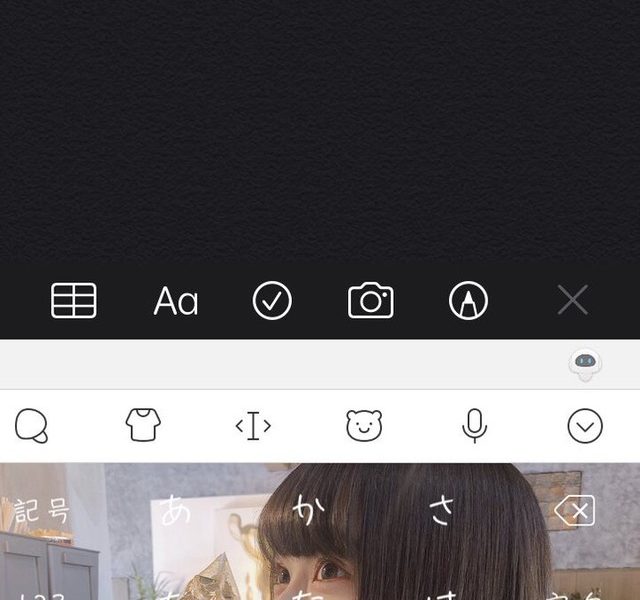Collapse the keyboard with the down chevron
640x600 pixels.
point(585,427)
